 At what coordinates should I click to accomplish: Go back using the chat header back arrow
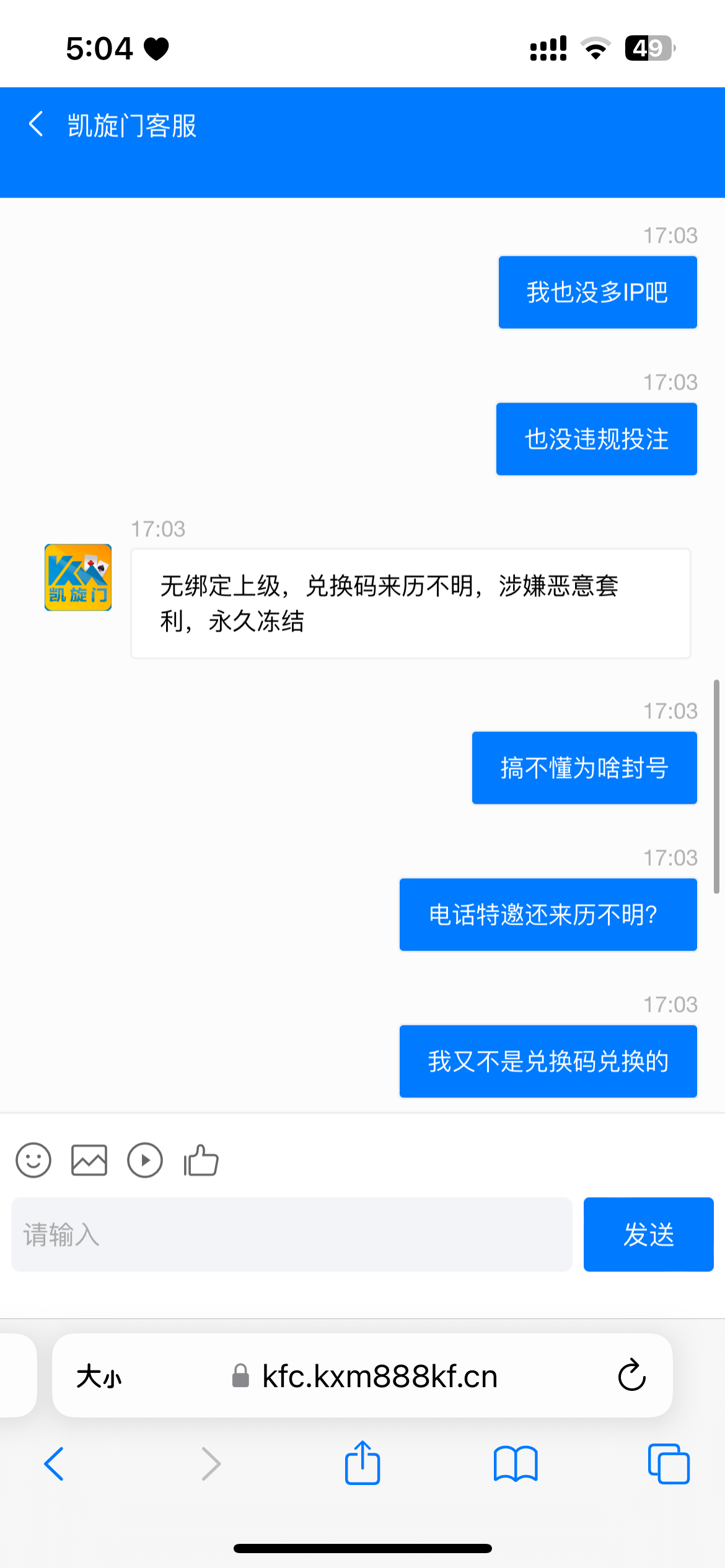(35, 124)
